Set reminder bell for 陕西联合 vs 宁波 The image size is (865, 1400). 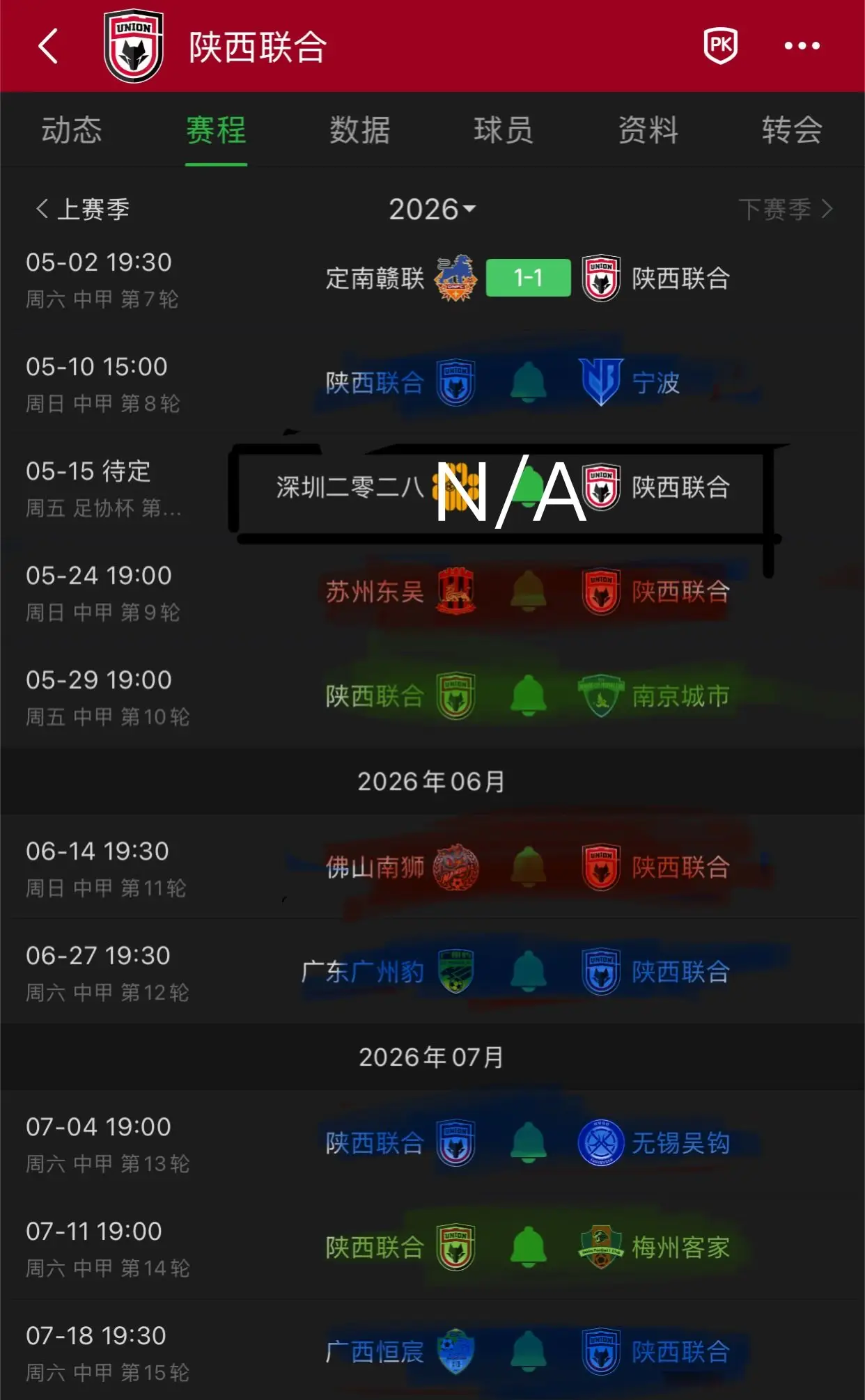(x=529, y=382)
